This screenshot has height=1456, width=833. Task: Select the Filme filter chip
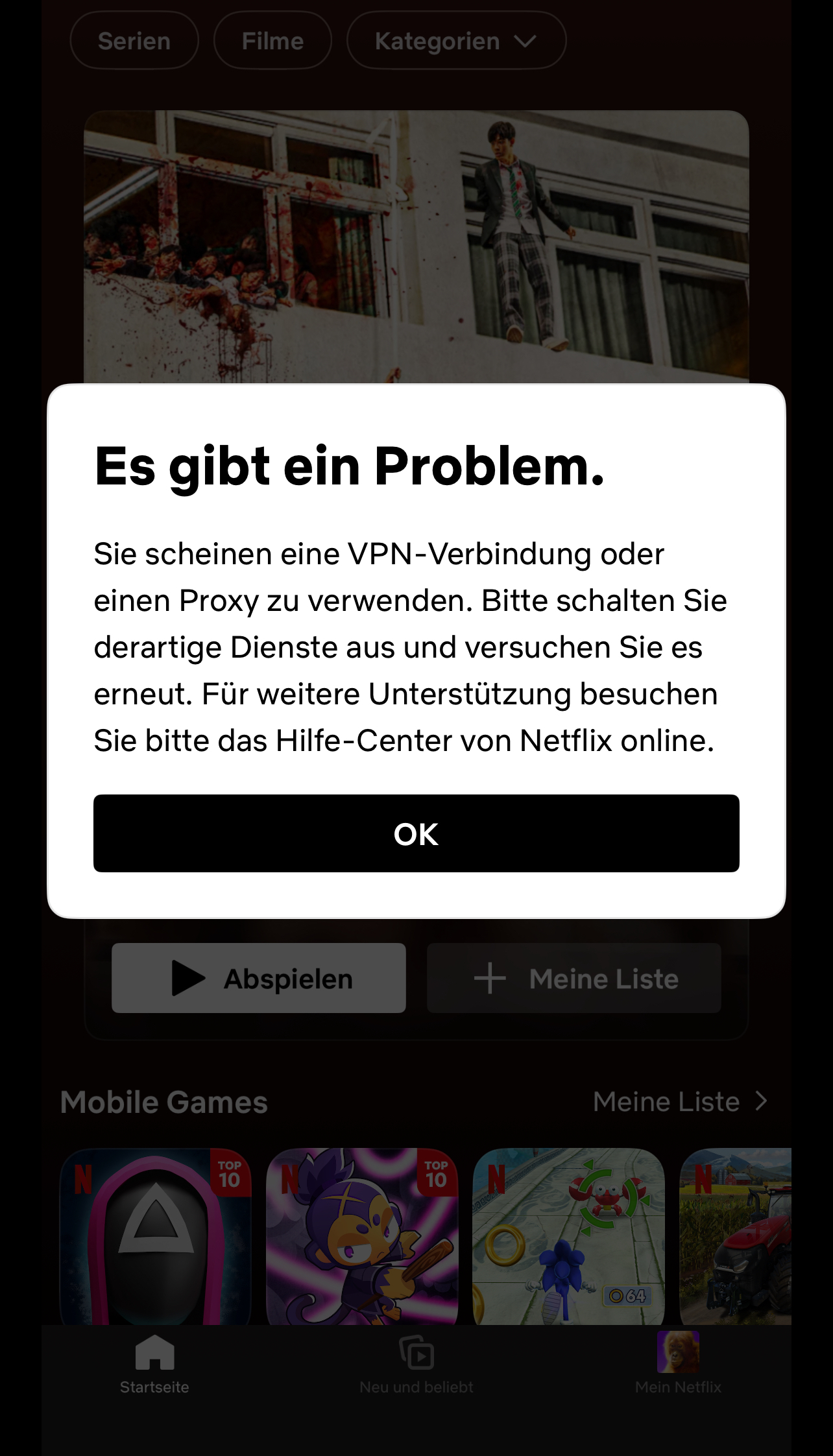coord(272,41)
